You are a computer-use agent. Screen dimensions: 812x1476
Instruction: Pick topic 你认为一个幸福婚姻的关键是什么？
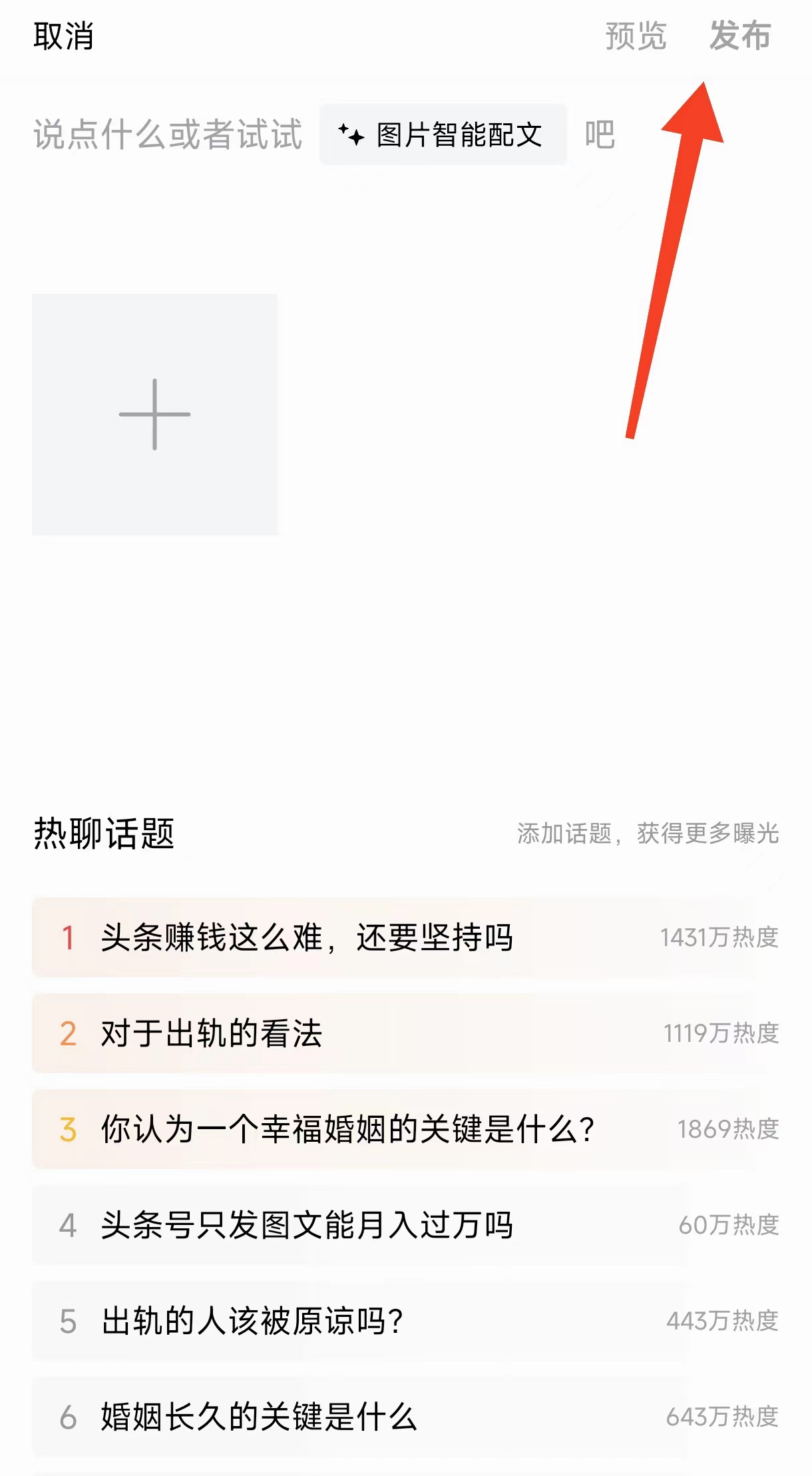coord(346,1129)
